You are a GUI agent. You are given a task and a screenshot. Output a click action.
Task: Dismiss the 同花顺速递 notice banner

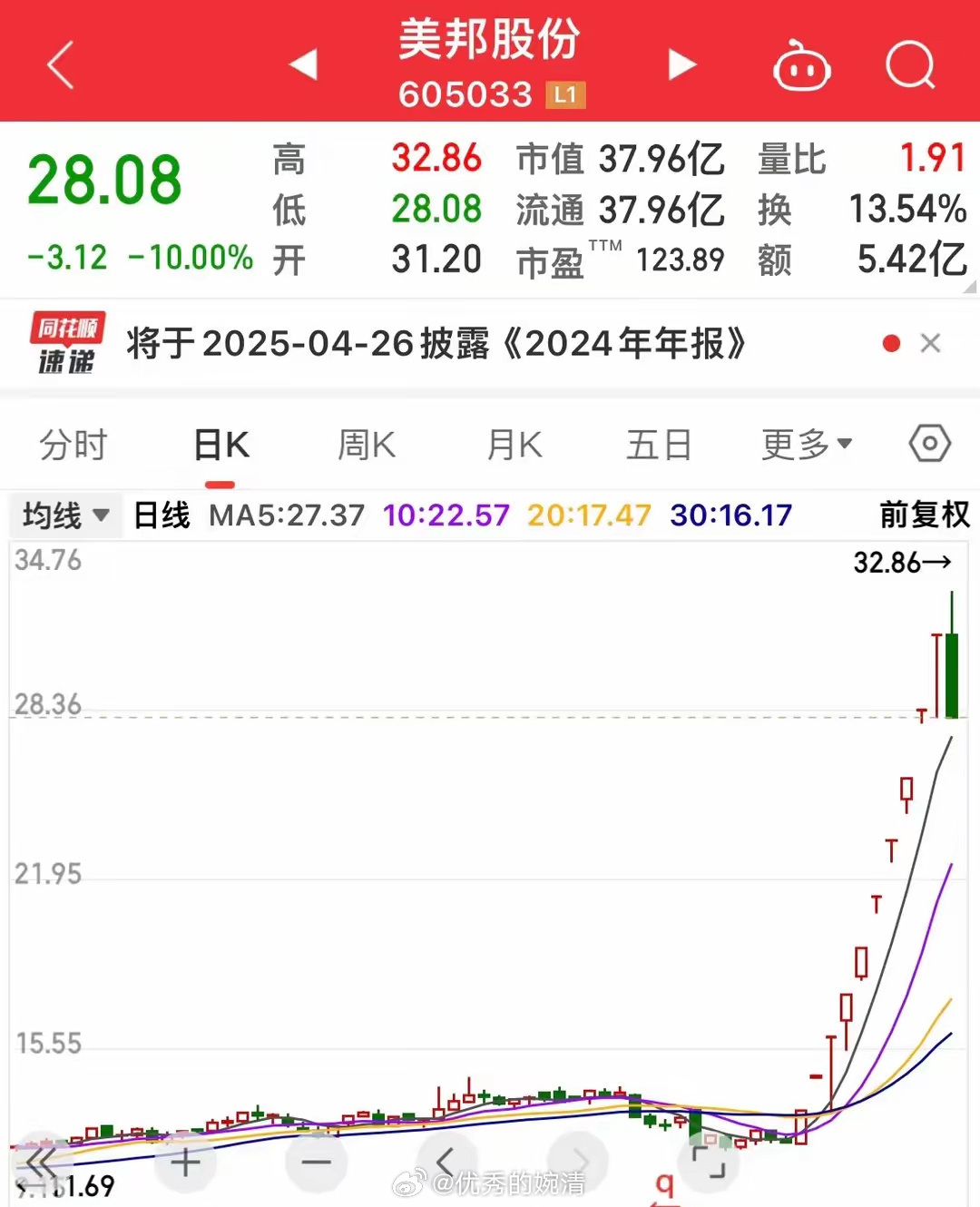click(930, 343)
